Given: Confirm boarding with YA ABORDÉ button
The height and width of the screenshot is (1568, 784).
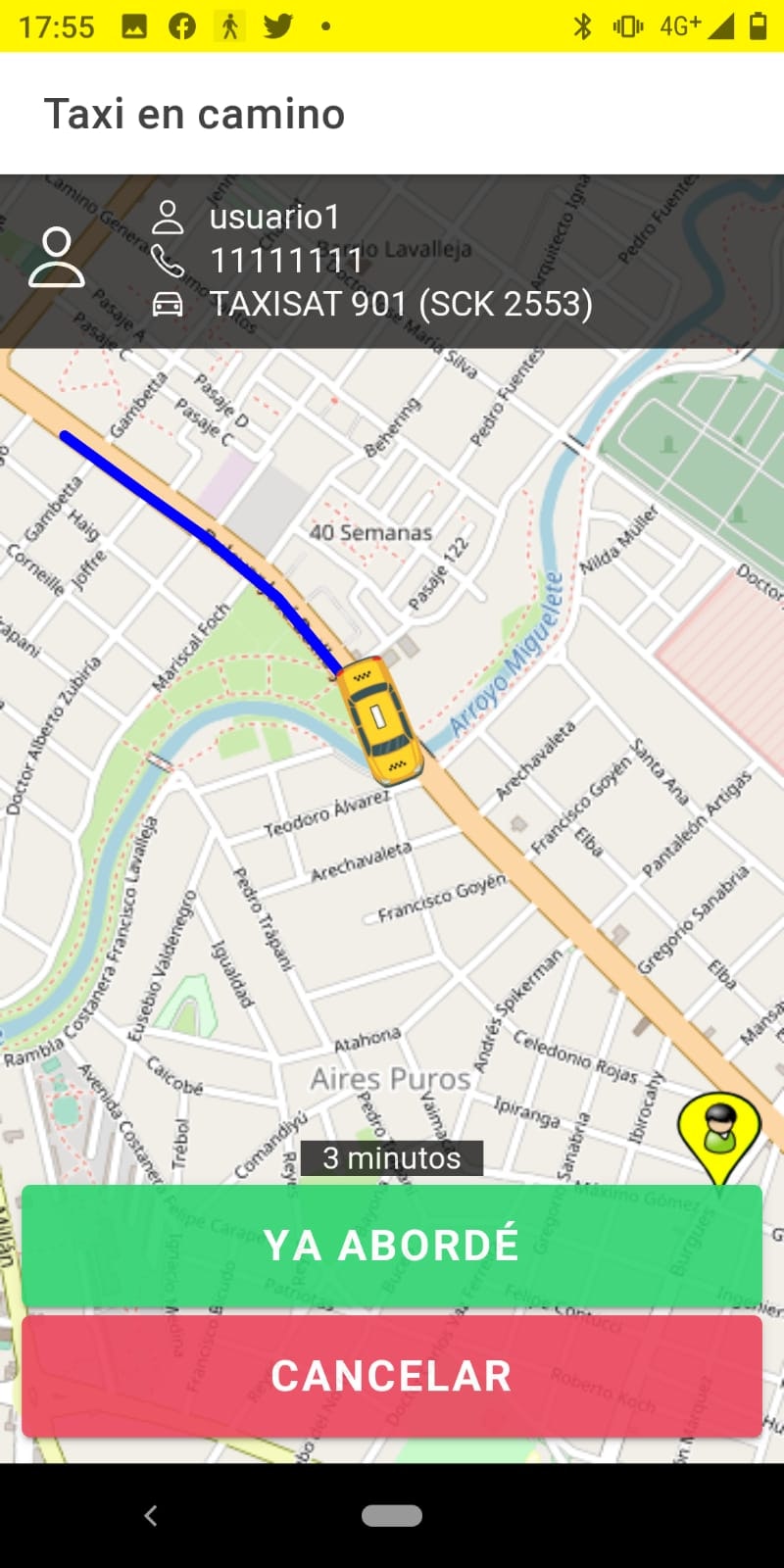Looking at the screenshot, I should [392, 1246].
